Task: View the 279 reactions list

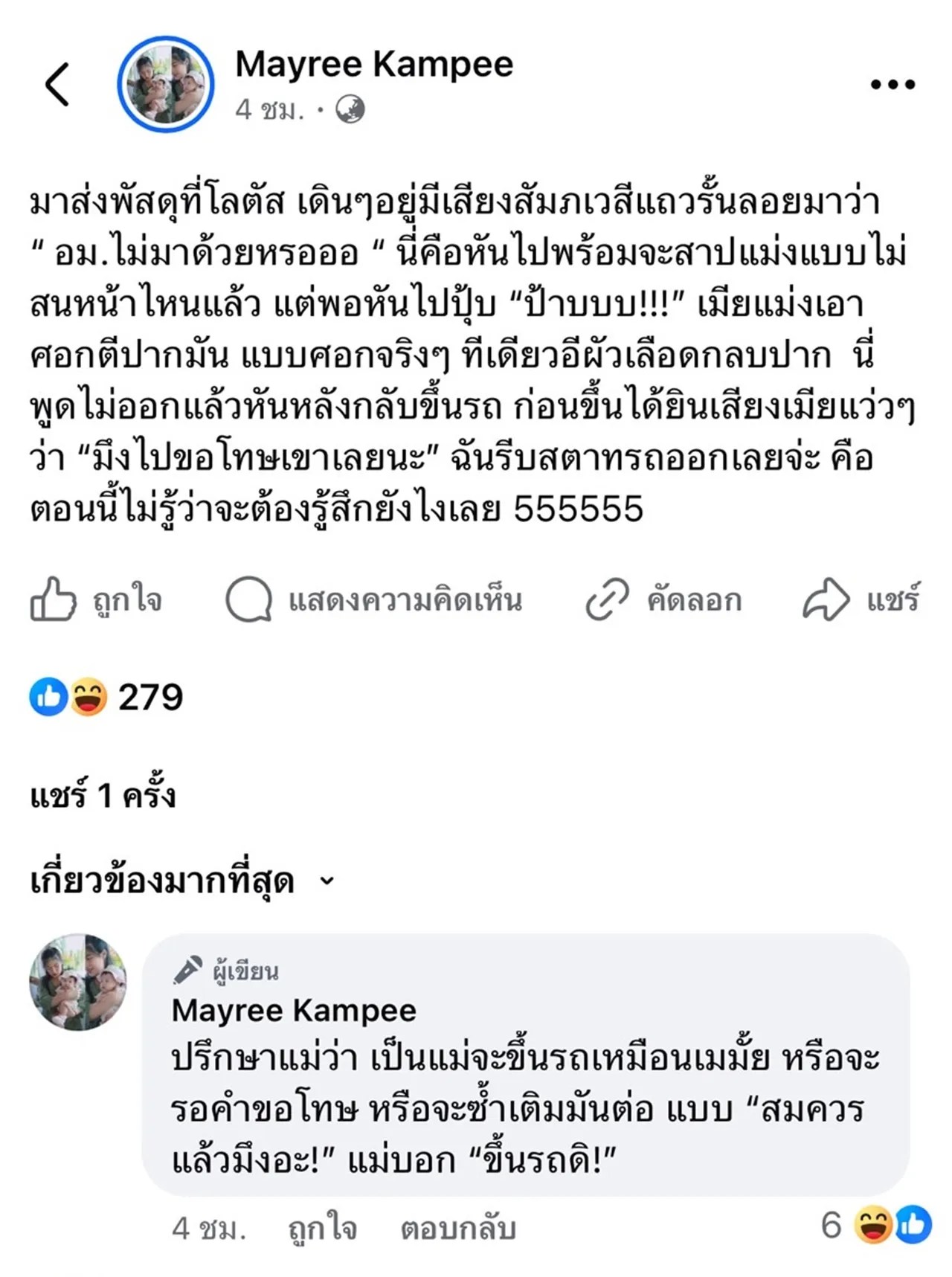Action: 106,698
